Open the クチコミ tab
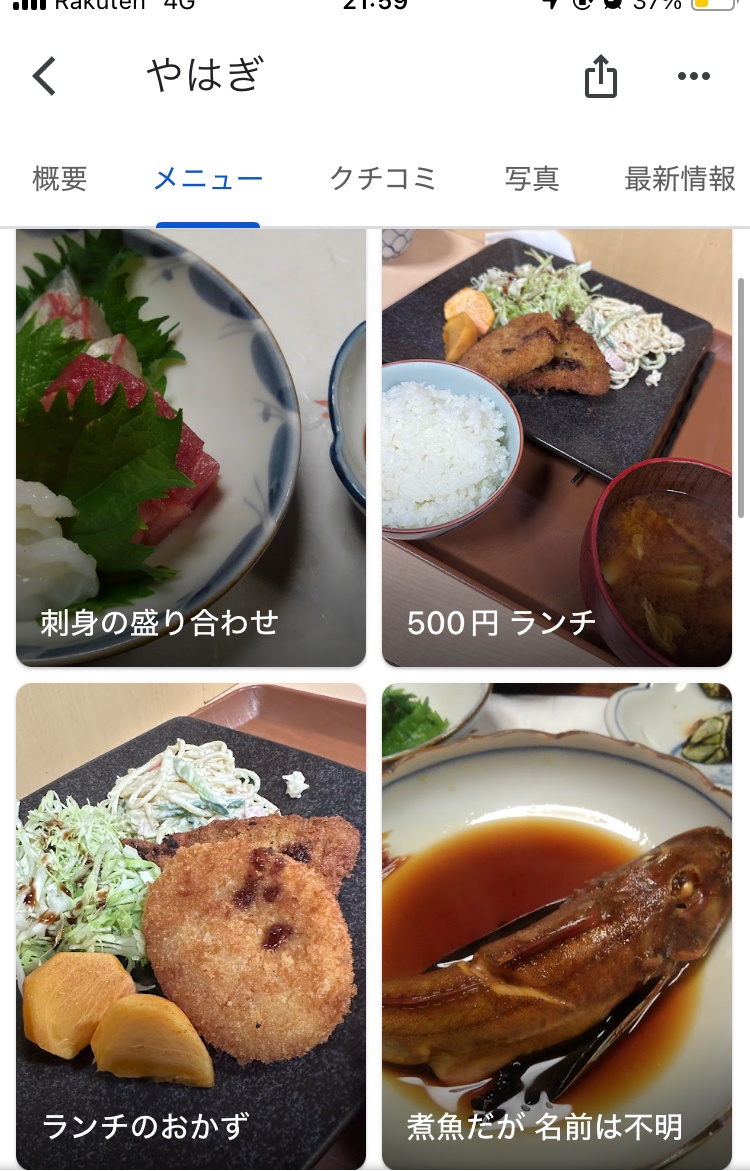Screen dimensions: 750x1171 [x=383, y=180]
